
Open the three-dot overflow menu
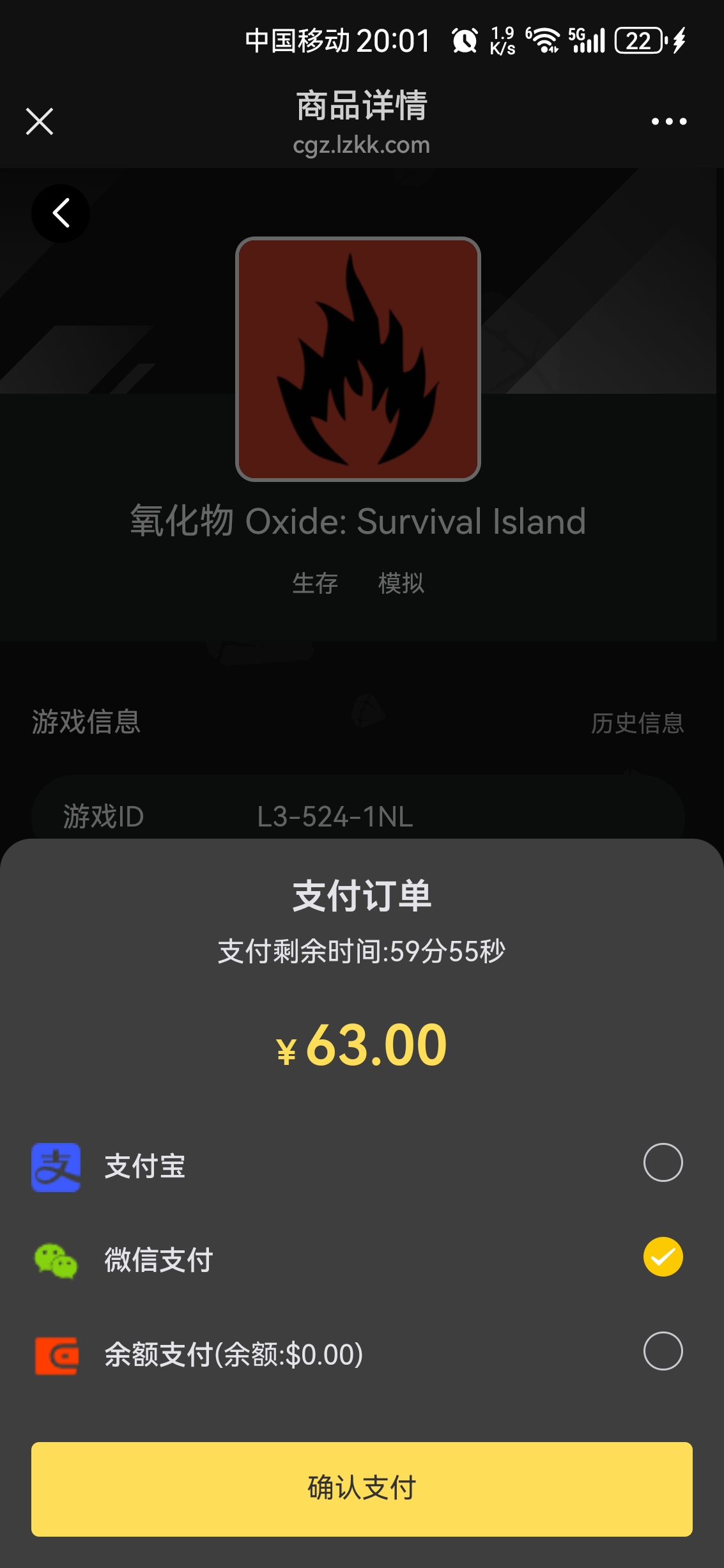(668, 121)
